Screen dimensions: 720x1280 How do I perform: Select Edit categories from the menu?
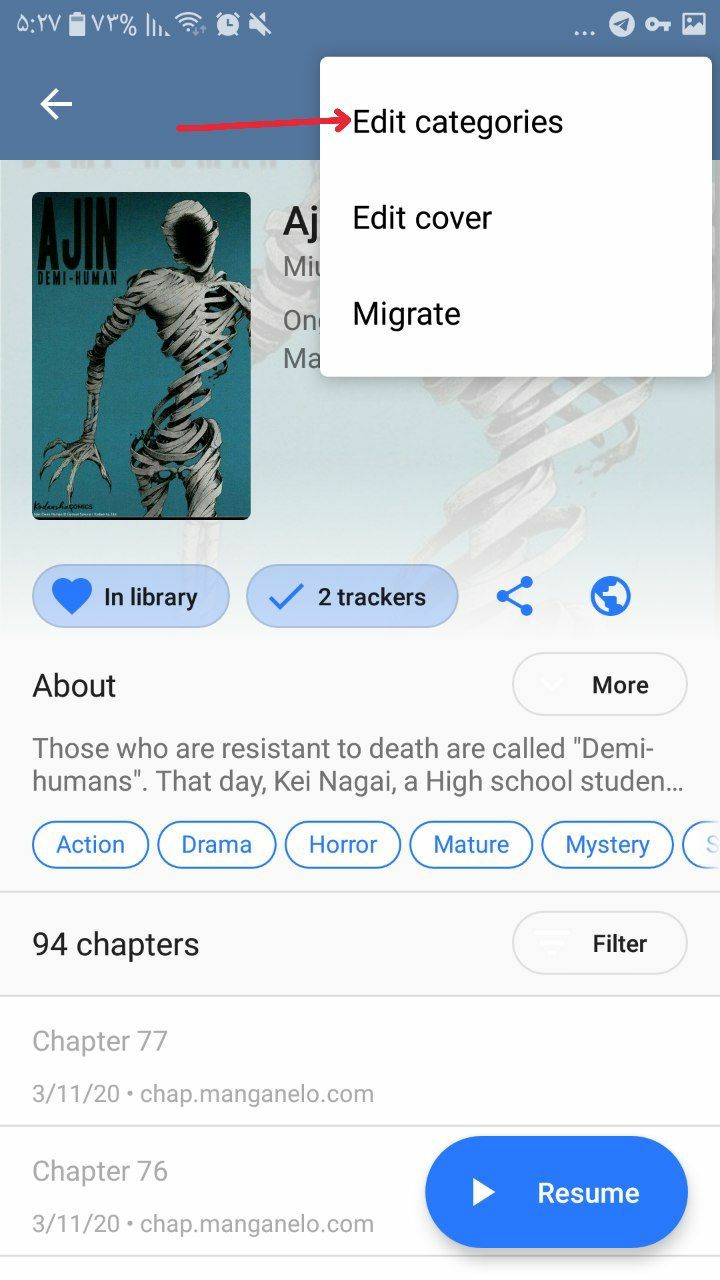click(458, 122)
